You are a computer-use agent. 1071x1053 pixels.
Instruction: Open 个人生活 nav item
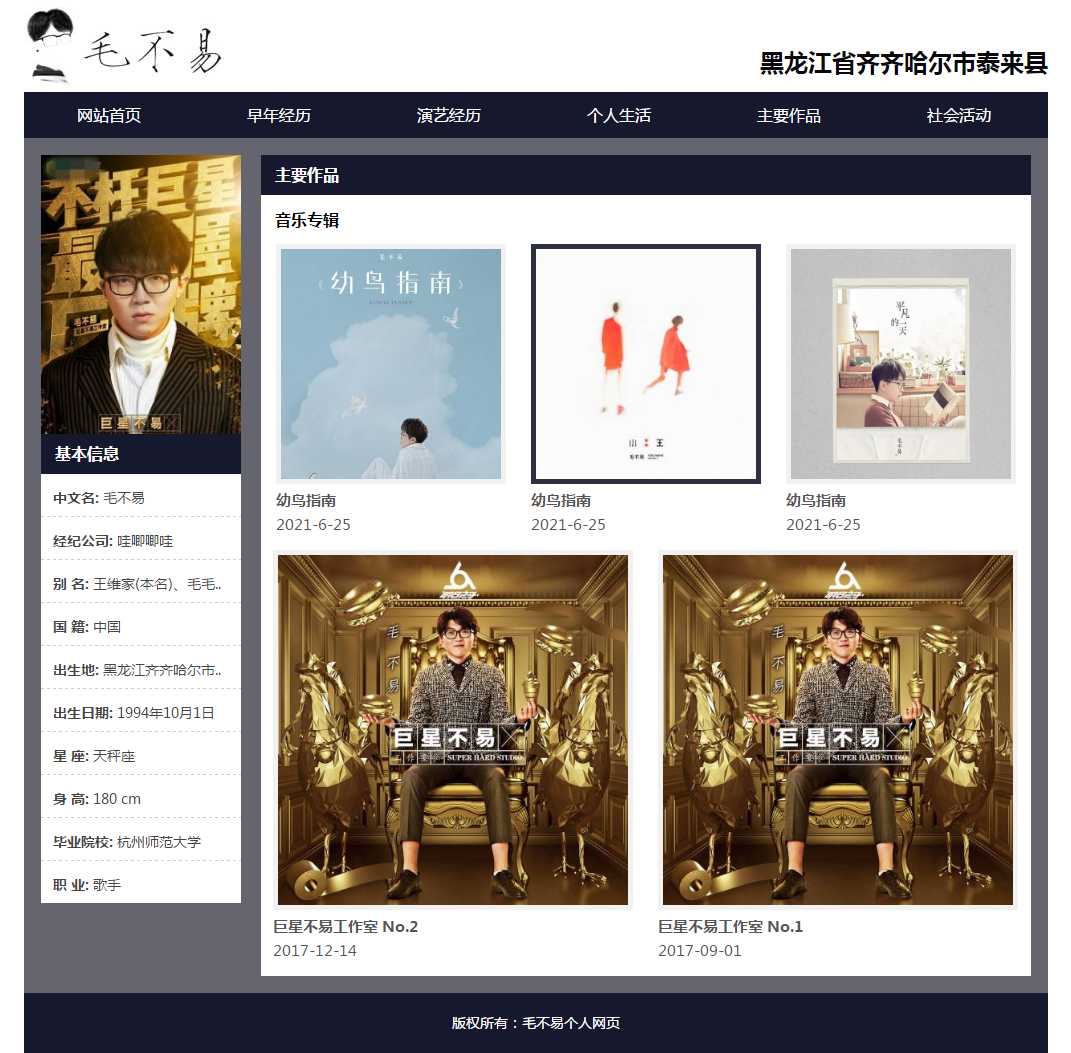[x=619, y=115]
